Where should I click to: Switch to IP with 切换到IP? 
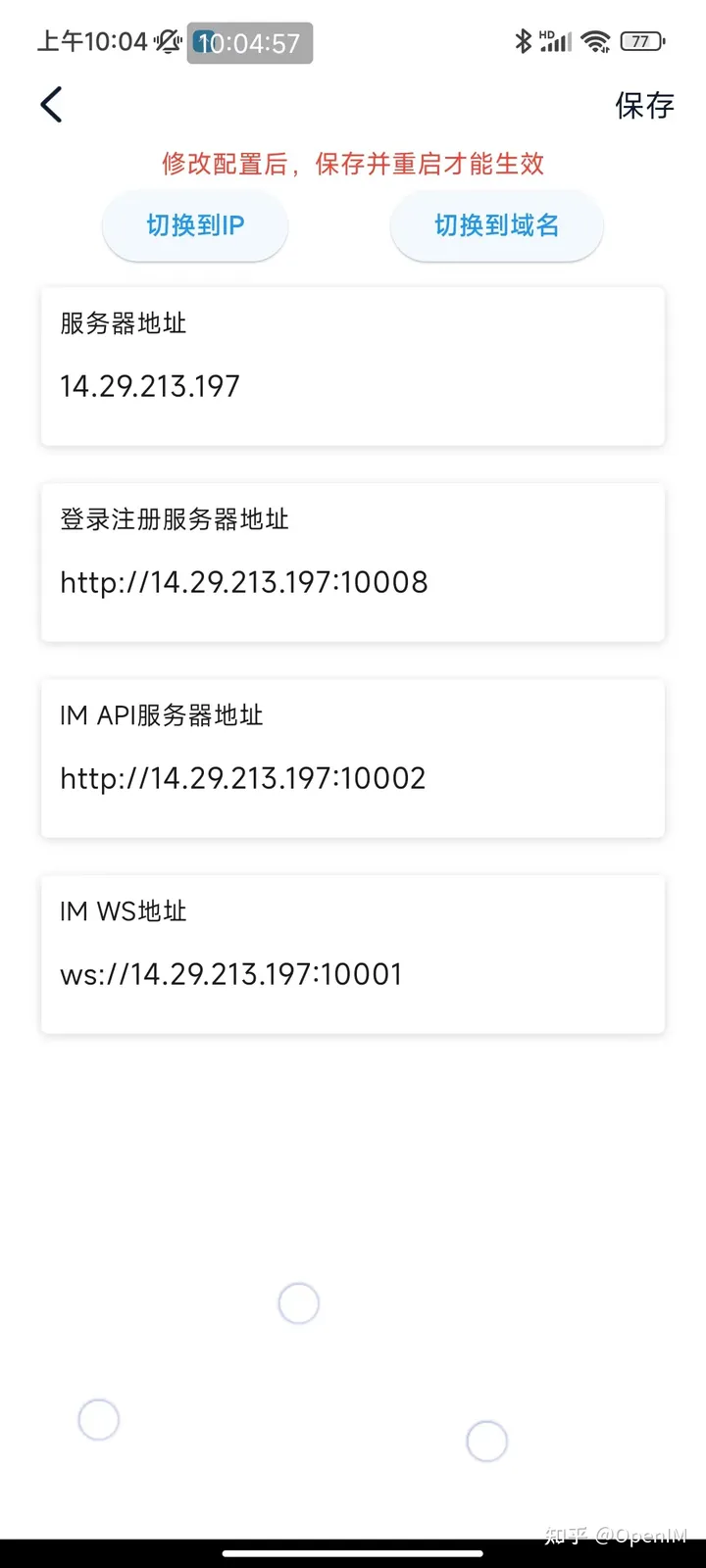195,226
